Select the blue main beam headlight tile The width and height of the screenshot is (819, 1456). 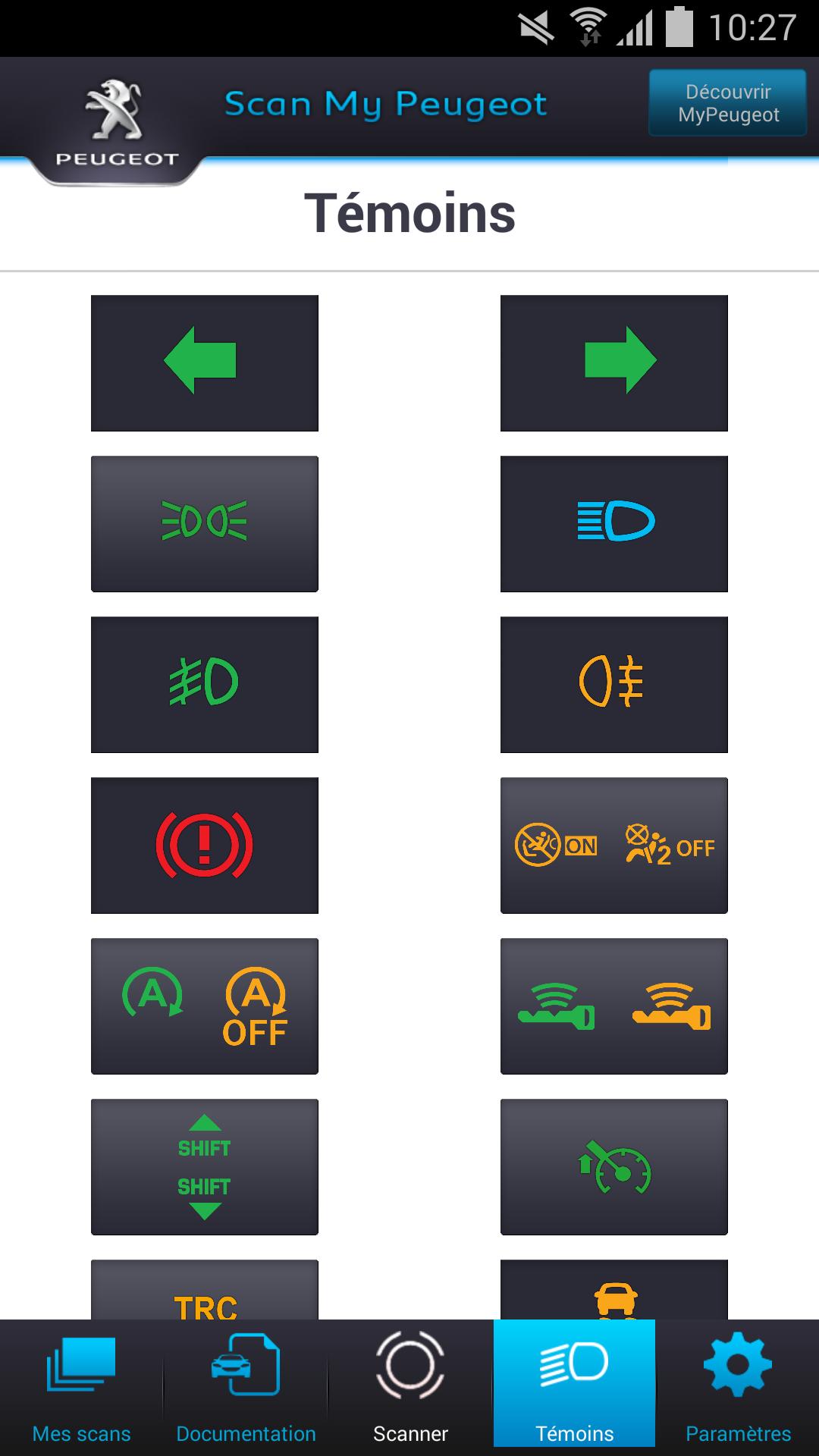coord(613,523)
